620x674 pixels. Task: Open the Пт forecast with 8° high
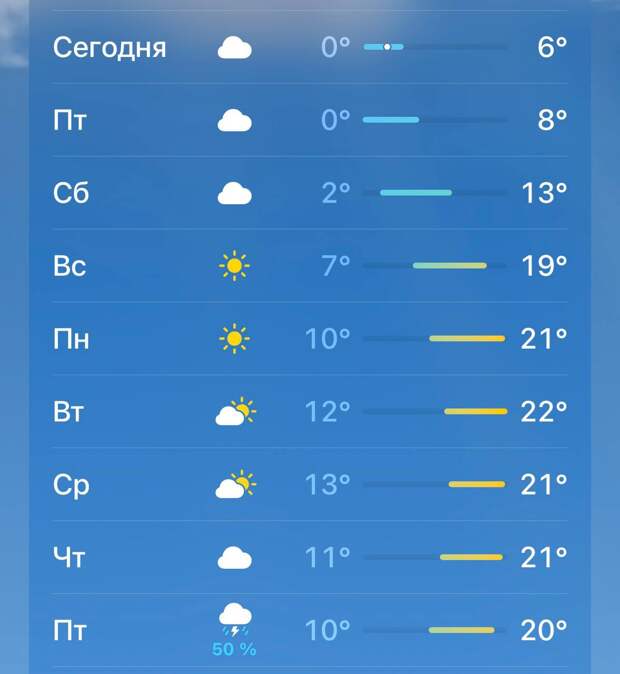[x=310, y=120]
